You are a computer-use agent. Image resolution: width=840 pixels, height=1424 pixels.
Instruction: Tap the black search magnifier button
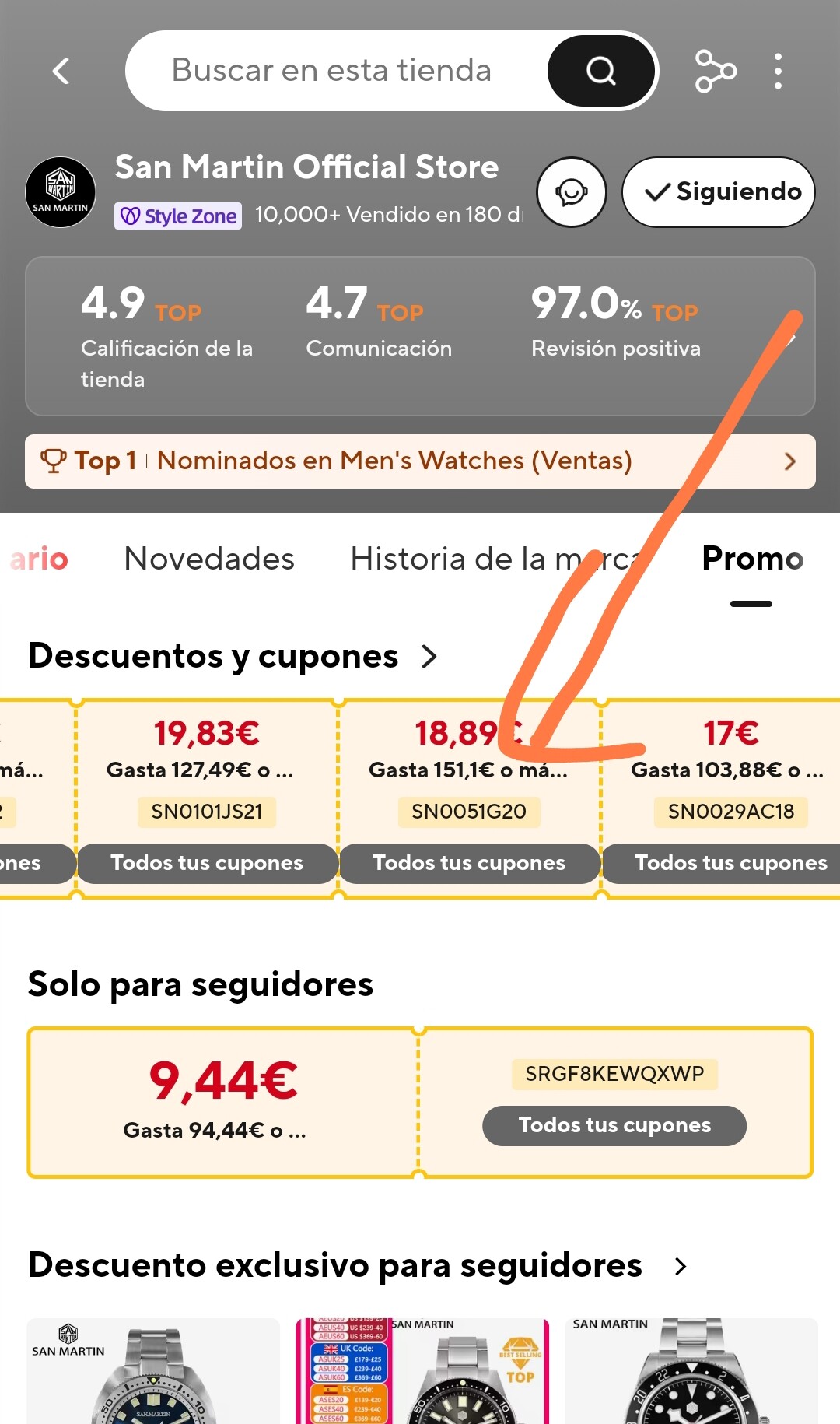click(x=600, y=71)
